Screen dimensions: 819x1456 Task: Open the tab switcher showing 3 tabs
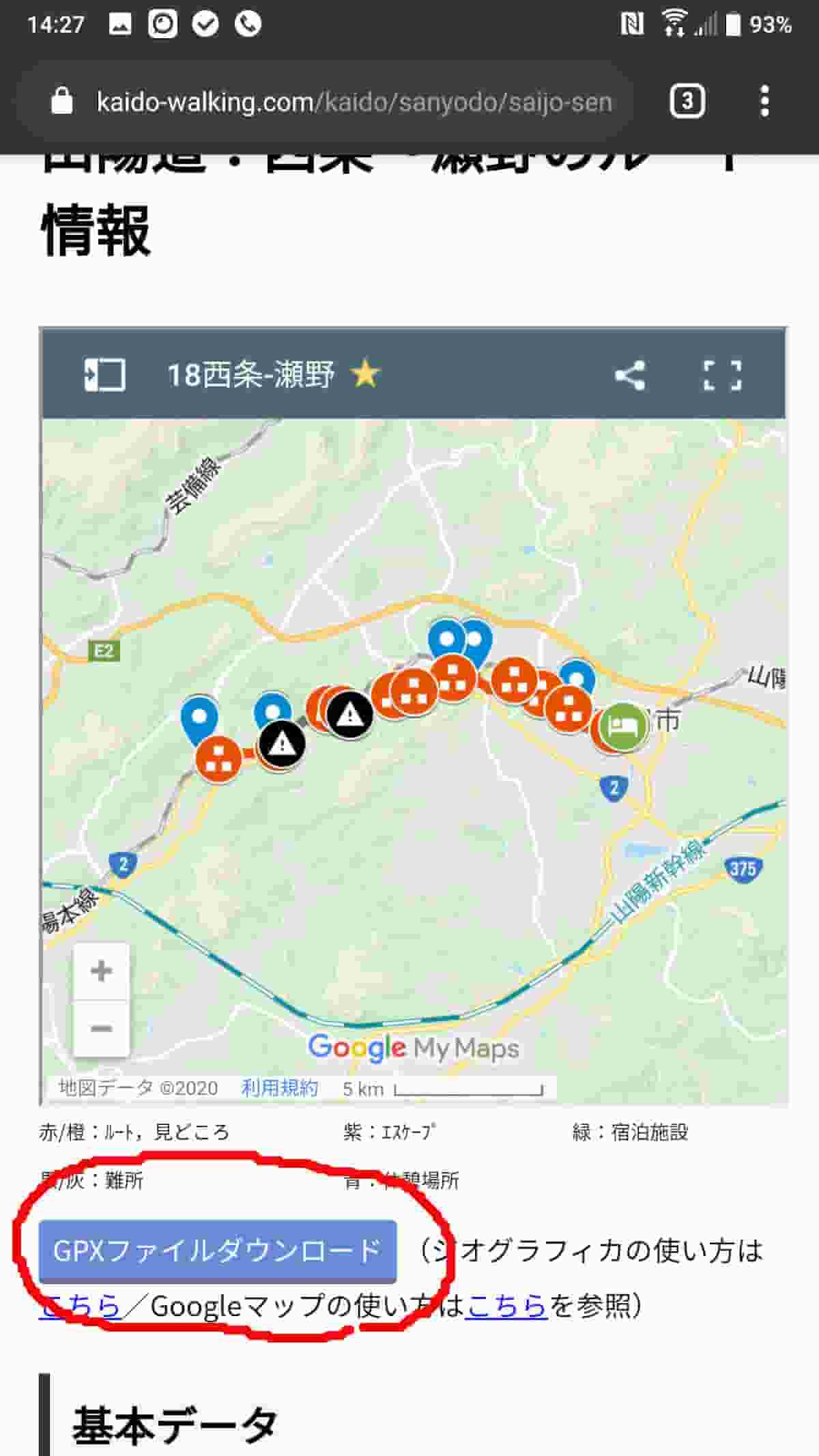point(687,101)
